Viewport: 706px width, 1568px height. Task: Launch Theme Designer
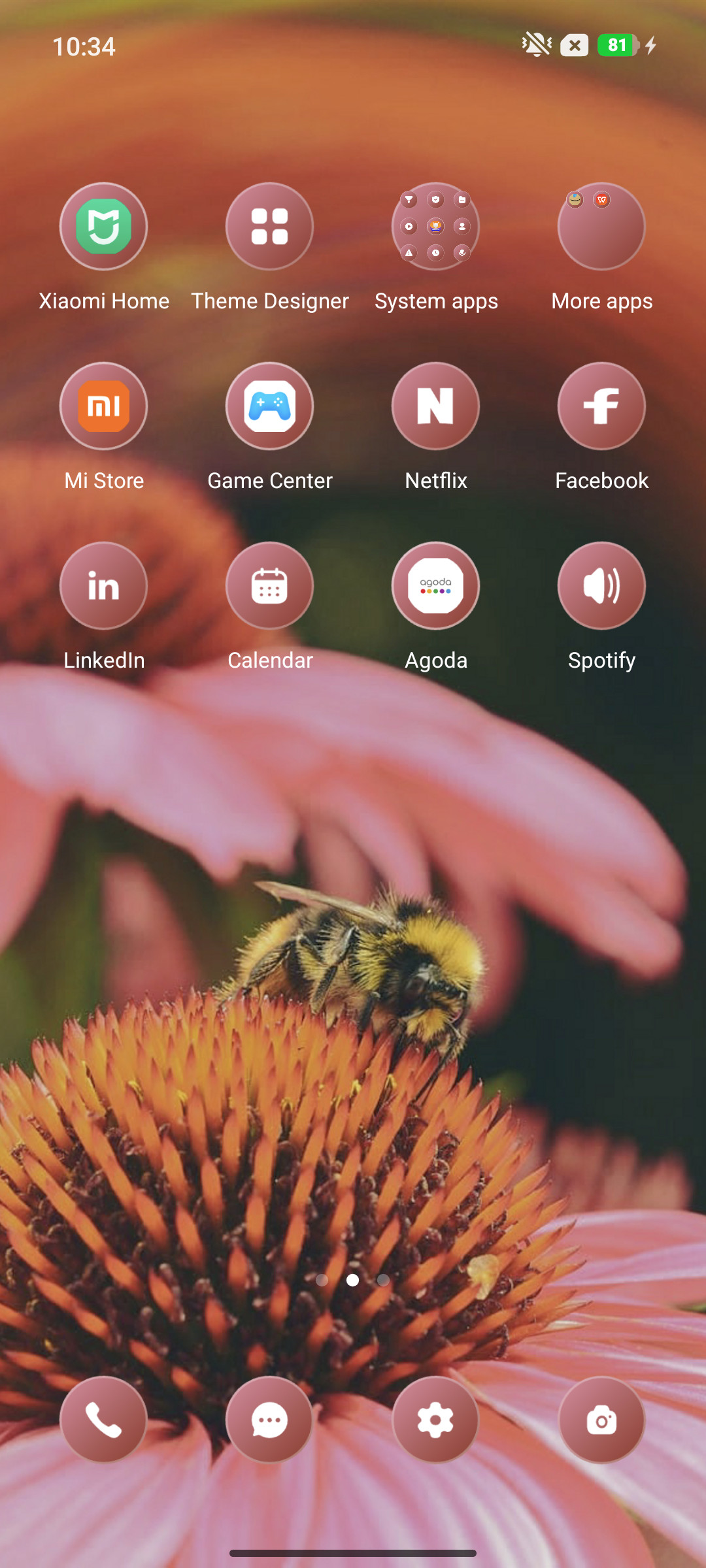[x=269, y=226]
